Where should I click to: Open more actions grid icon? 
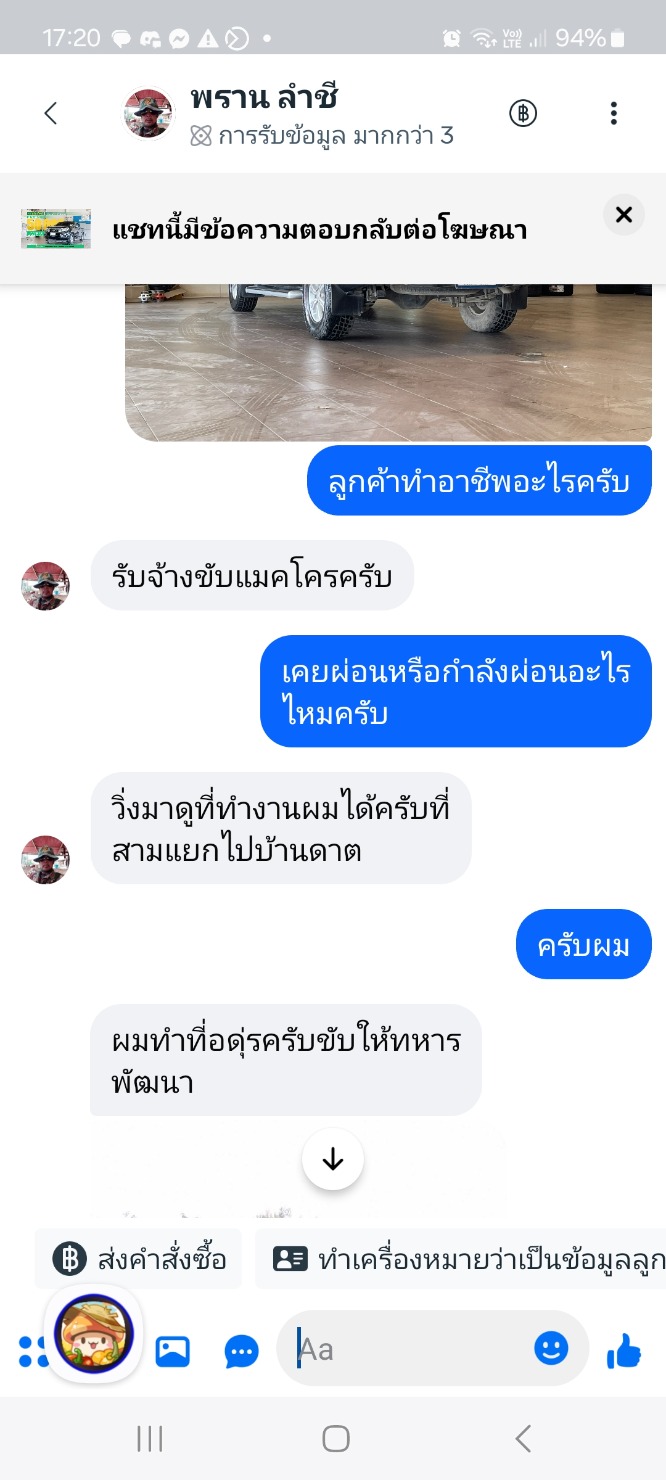tap(30, 1352)
